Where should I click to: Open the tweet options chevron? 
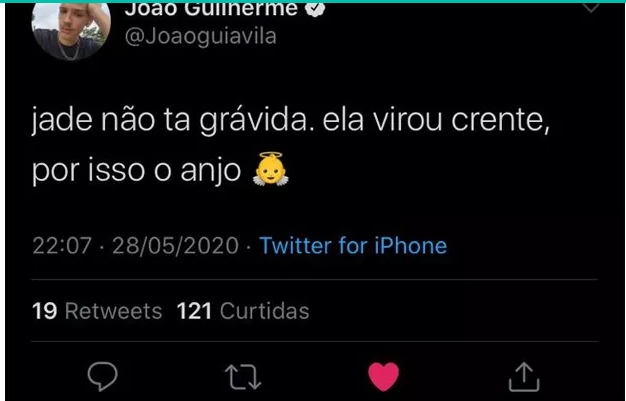(592, 7)
